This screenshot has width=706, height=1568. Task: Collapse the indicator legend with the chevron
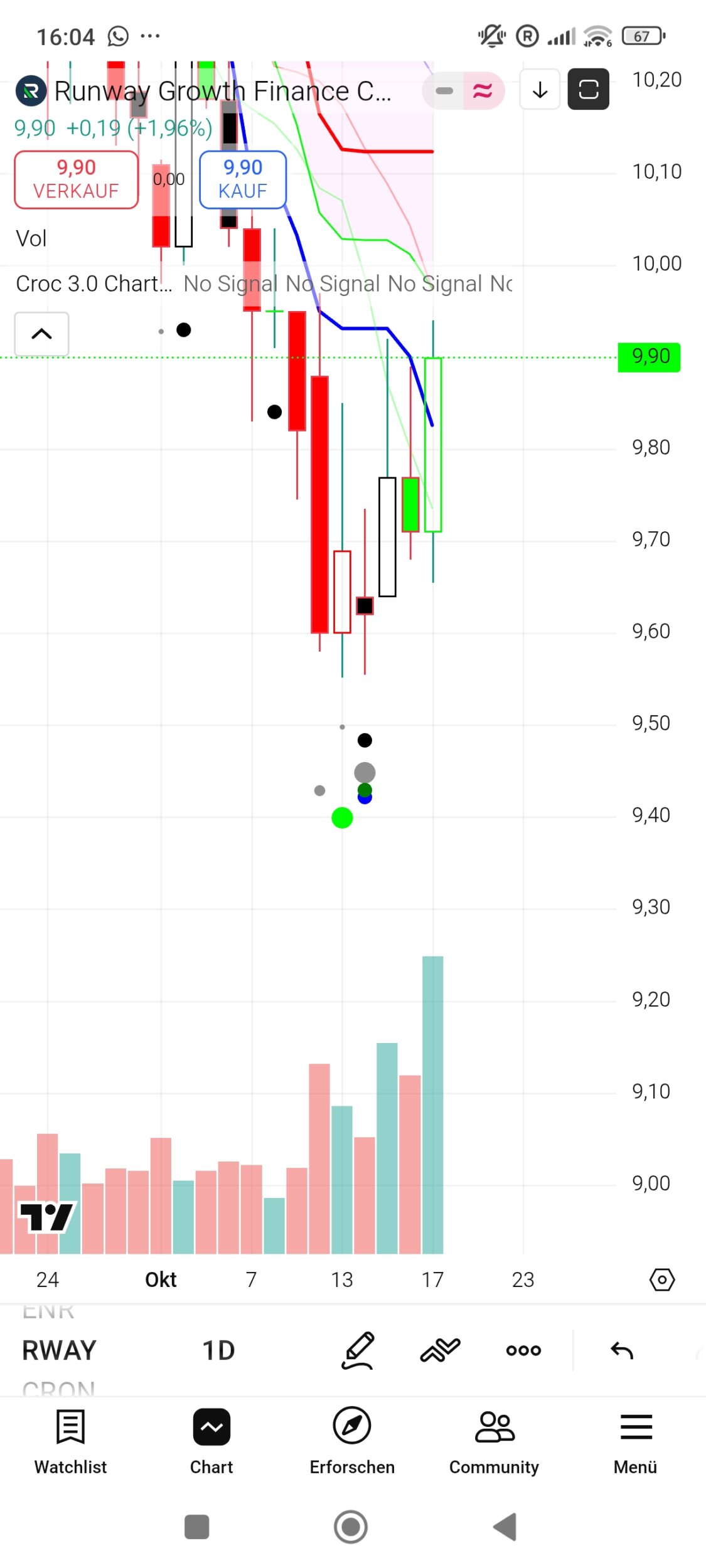pos(41,334)
